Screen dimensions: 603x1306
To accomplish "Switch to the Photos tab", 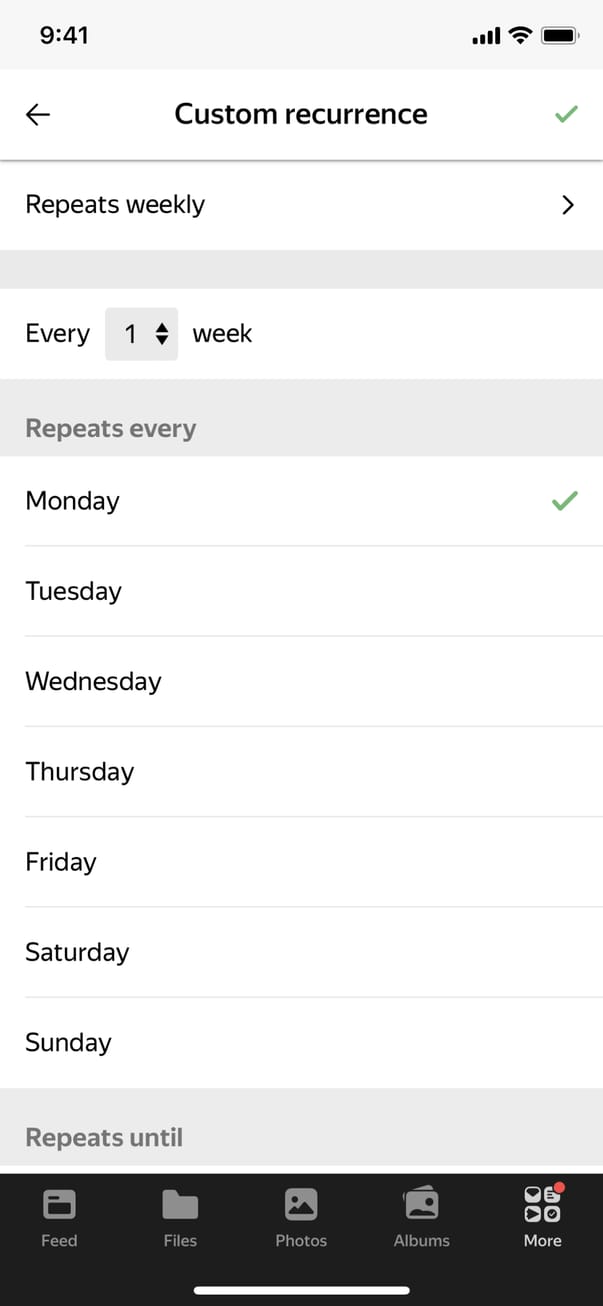I will click(301, 1217).
